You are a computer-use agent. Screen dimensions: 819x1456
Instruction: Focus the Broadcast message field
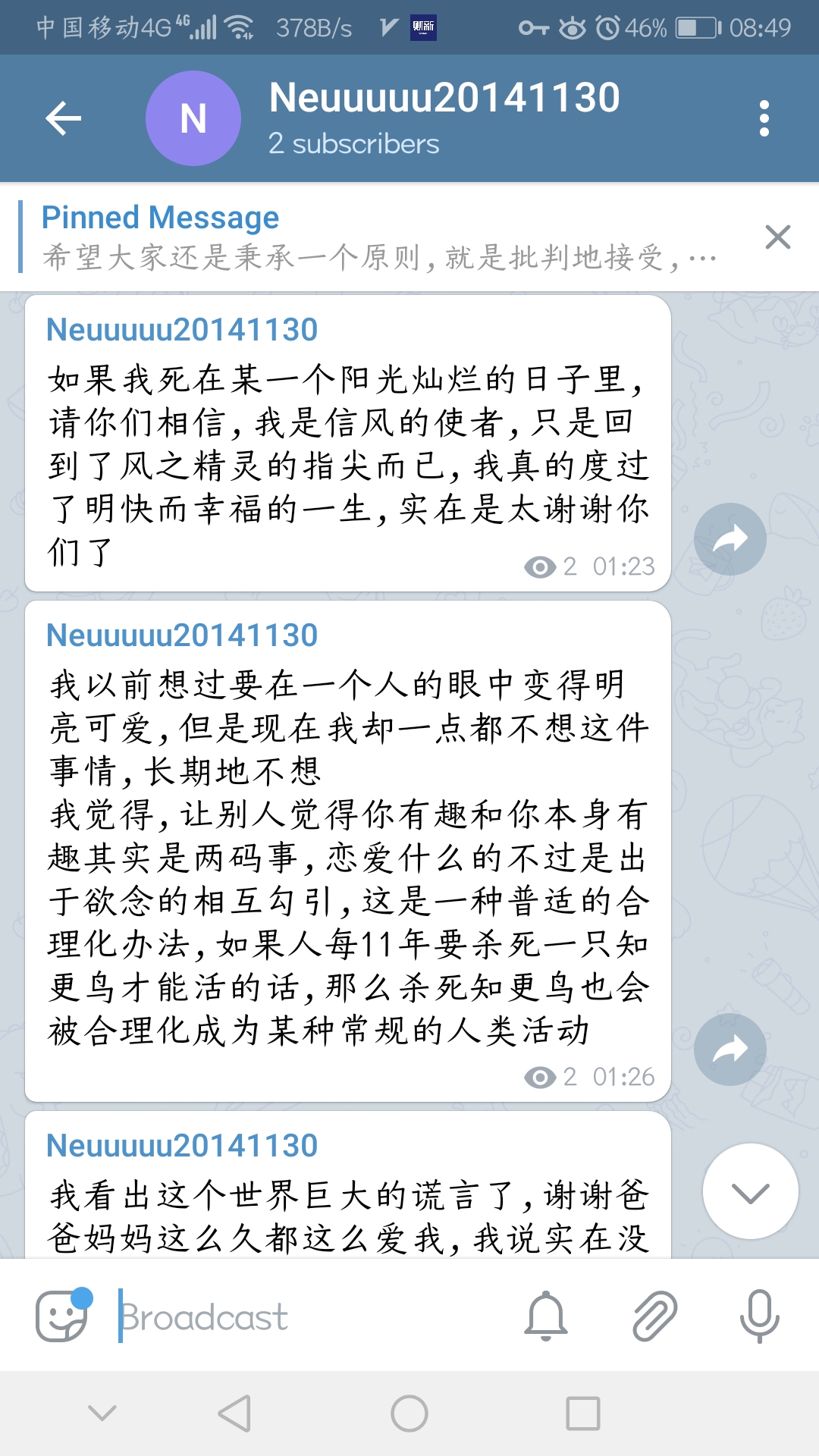point(303,1317)
